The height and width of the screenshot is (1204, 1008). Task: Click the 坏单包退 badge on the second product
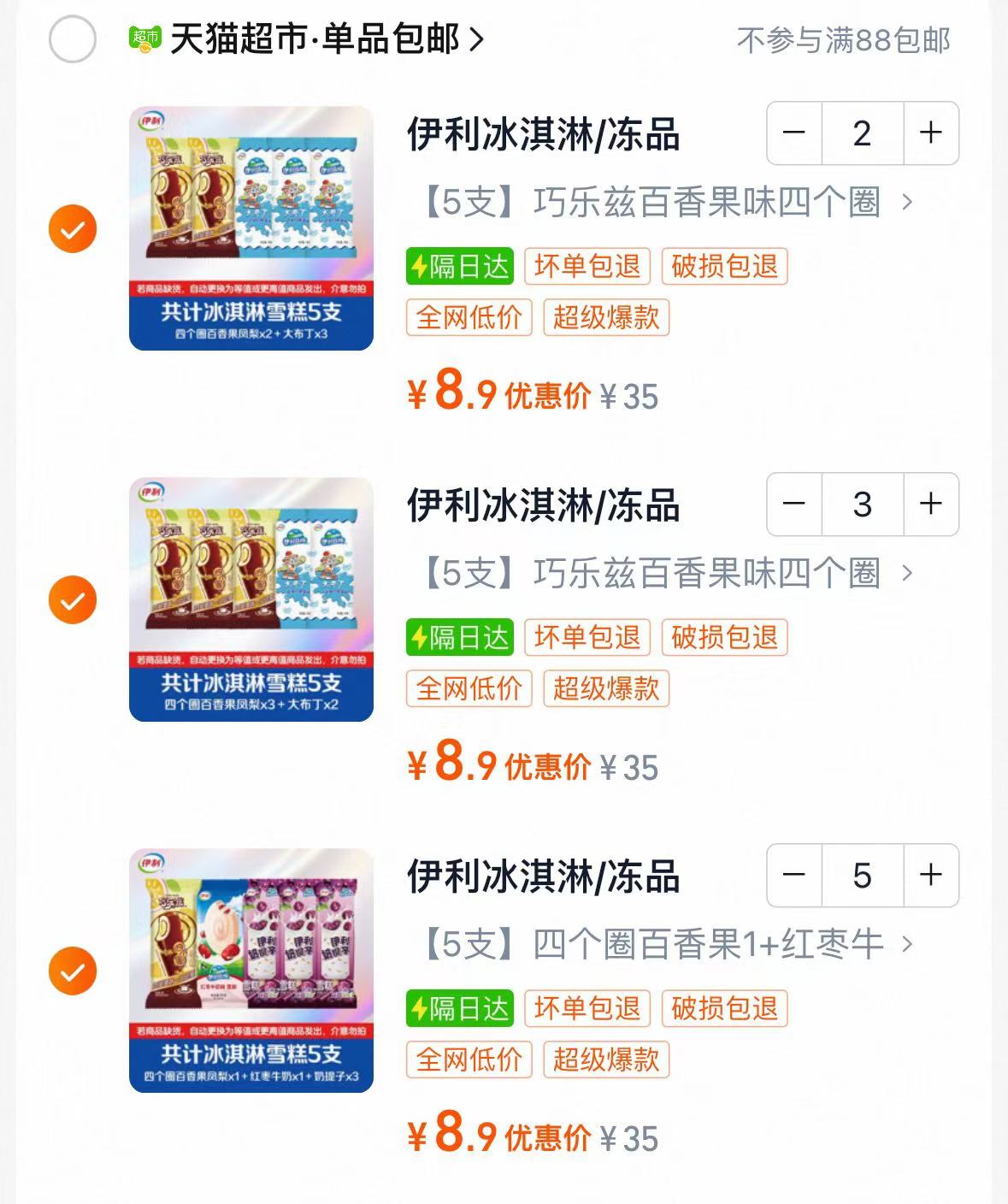[588, 638]
